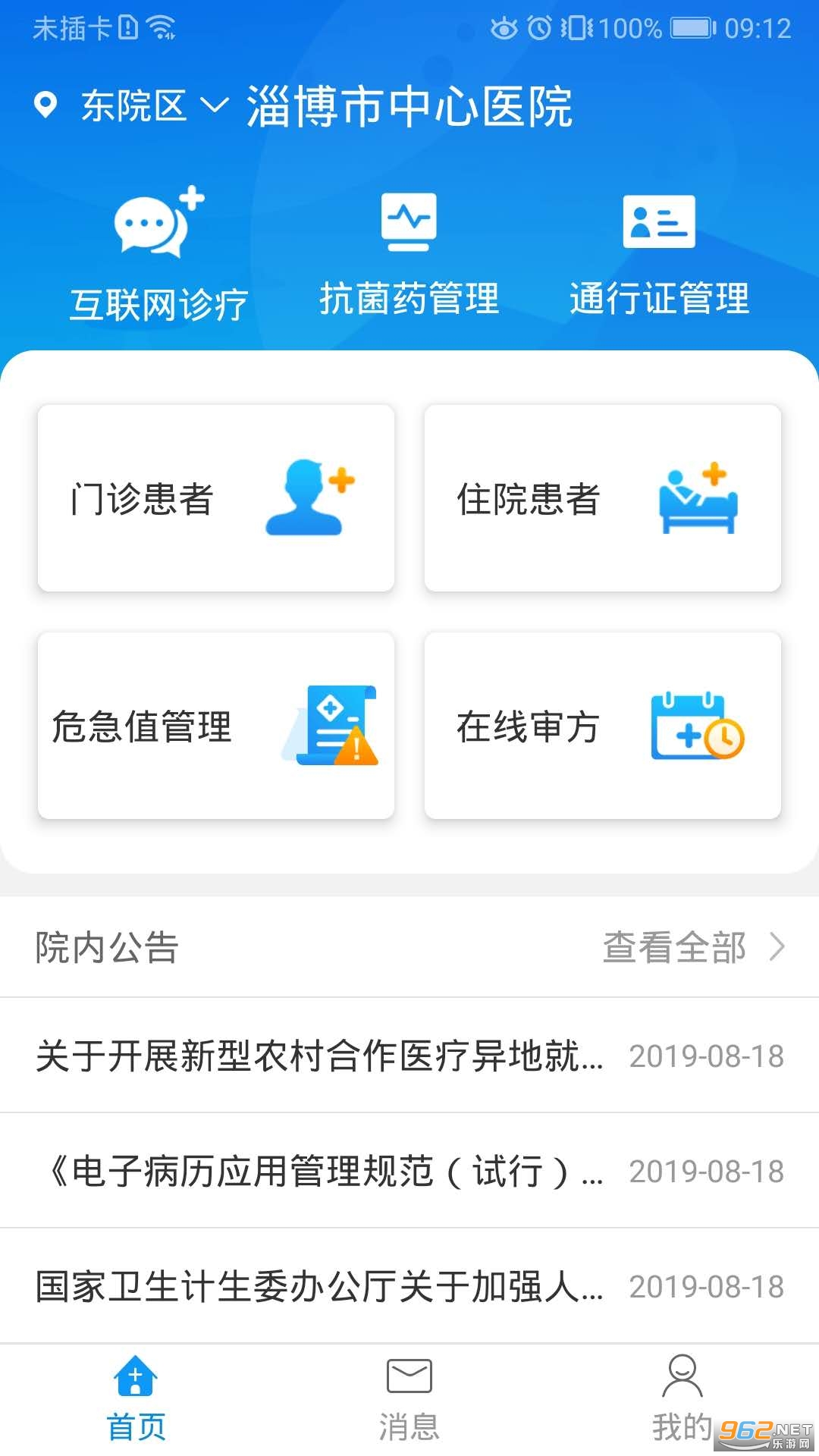Image resolution: width=819 pixels, height=1456 pixels.
Task: View all announcements via 查看全部
Action: (692, 947)
